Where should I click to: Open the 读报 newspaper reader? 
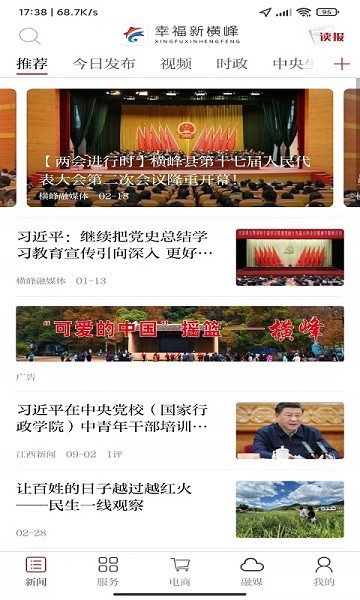pos(327,36)
